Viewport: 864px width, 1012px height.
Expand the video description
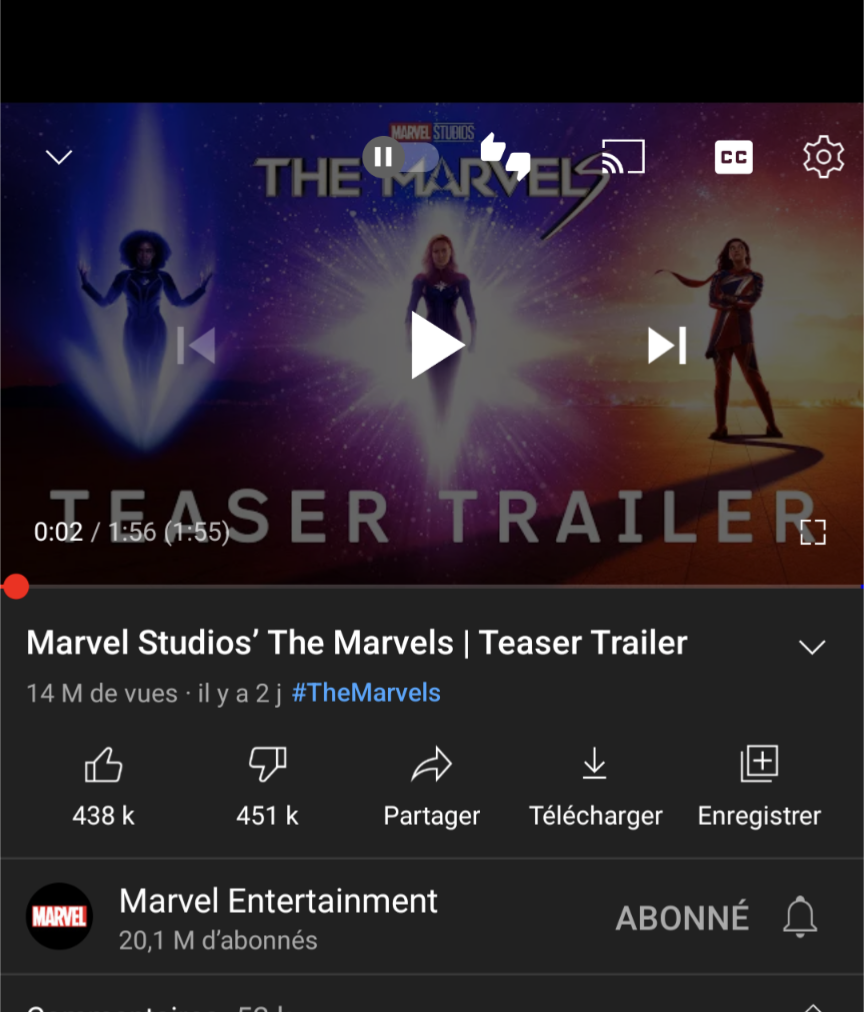[x=812, y=647]
